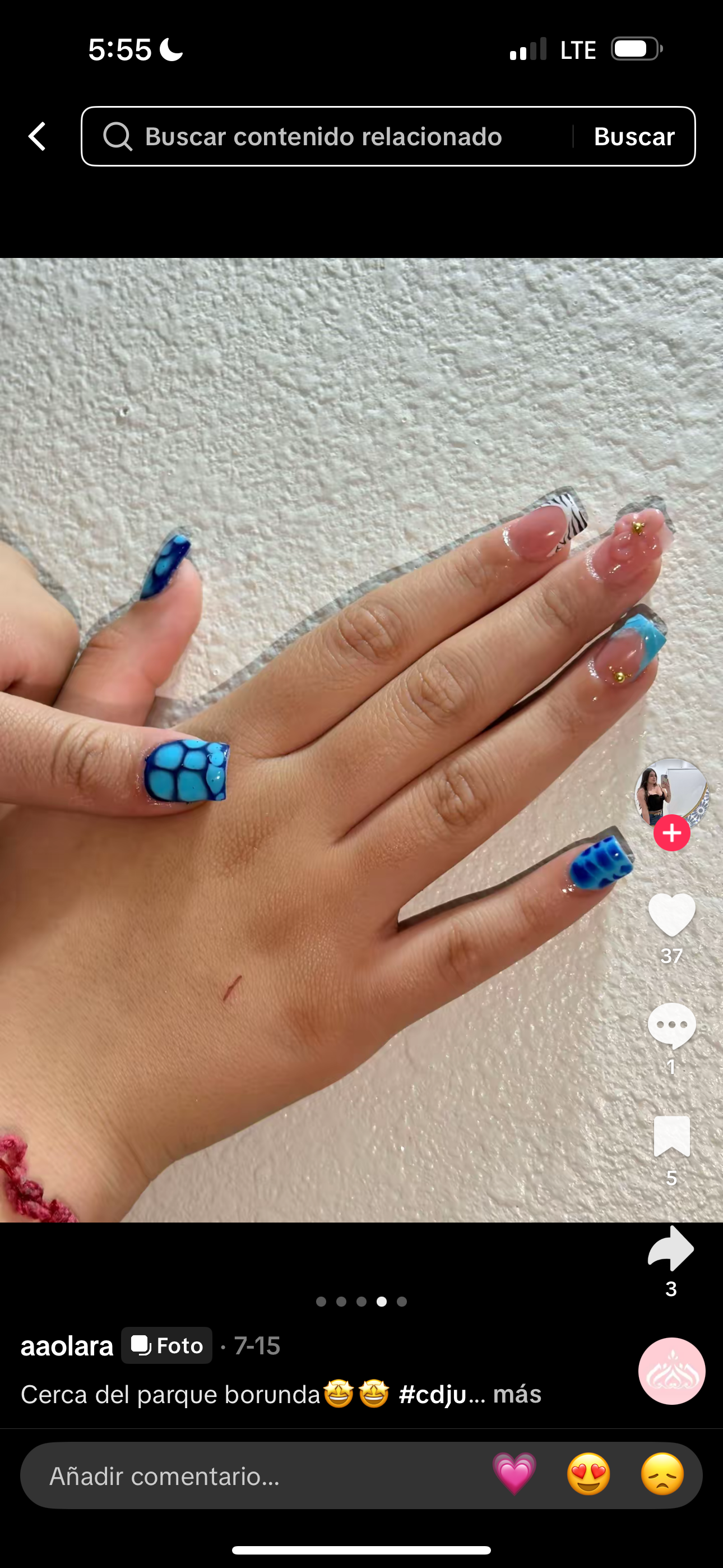
Task: Open the #cdju hashtag
Action: point(433,1394)
